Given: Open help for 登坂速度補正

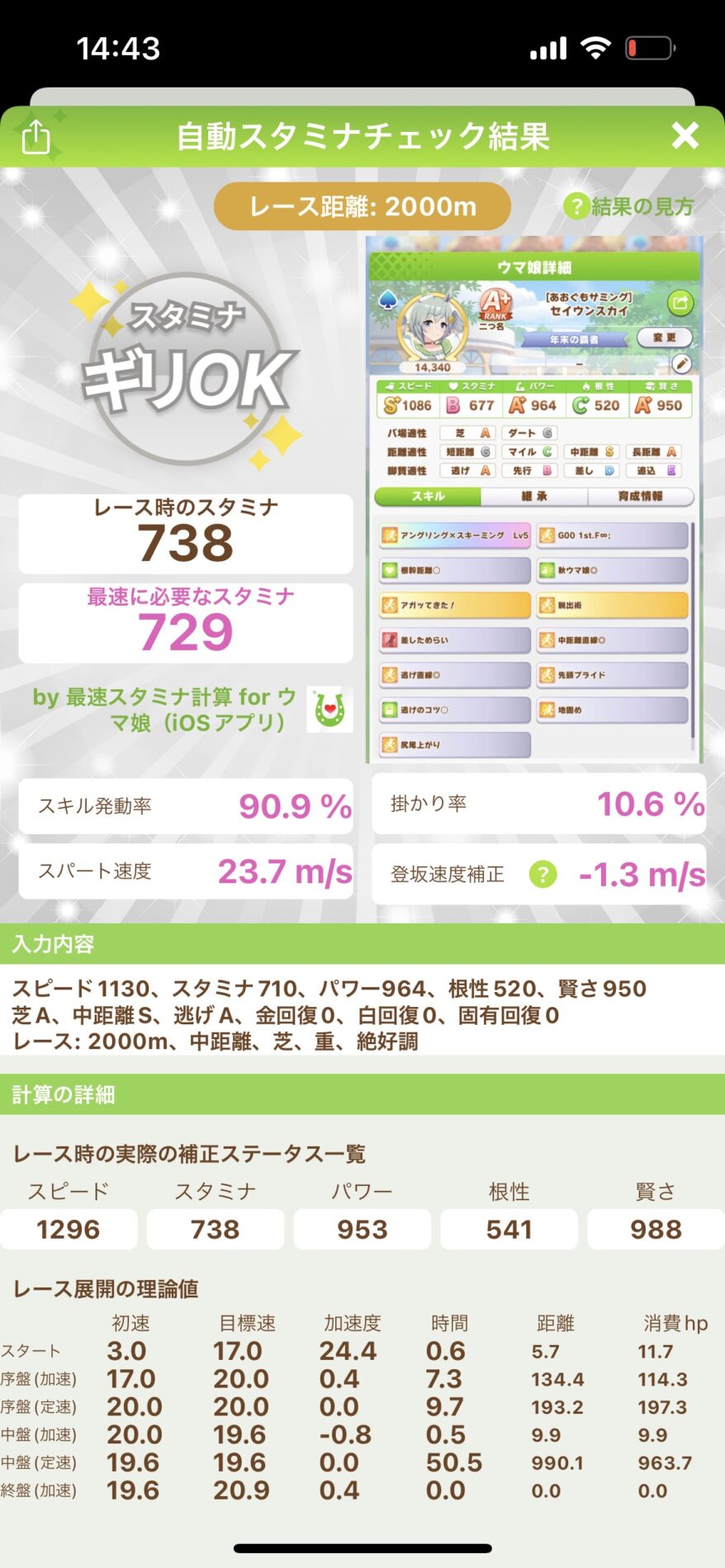Looking at the screenshot, I should [543, 874].
